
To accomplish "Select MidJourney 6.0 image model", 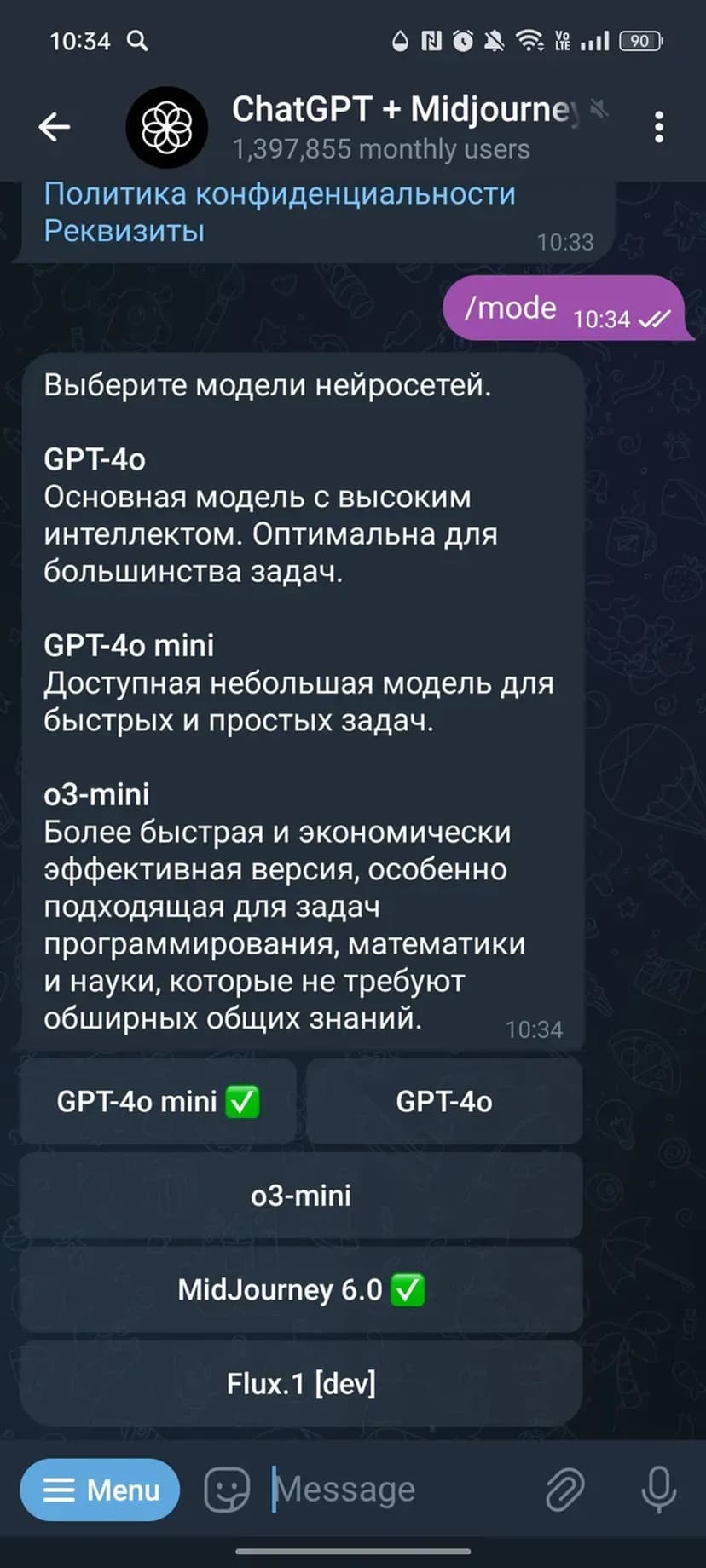I will point(301,1289).
